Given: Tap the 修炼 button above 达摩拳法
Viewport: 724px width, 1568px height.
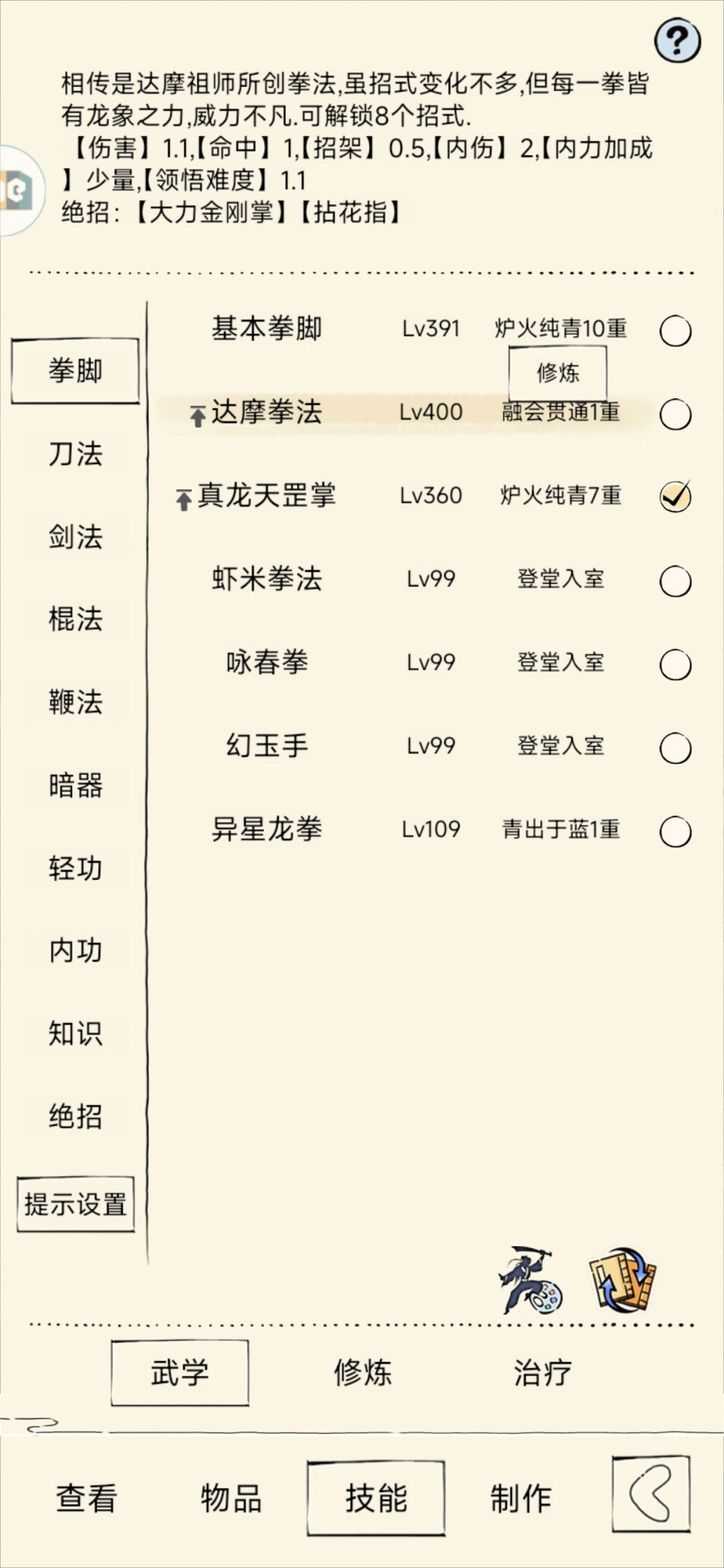Looking at the screenshot, I should click(x=558, y=372).
